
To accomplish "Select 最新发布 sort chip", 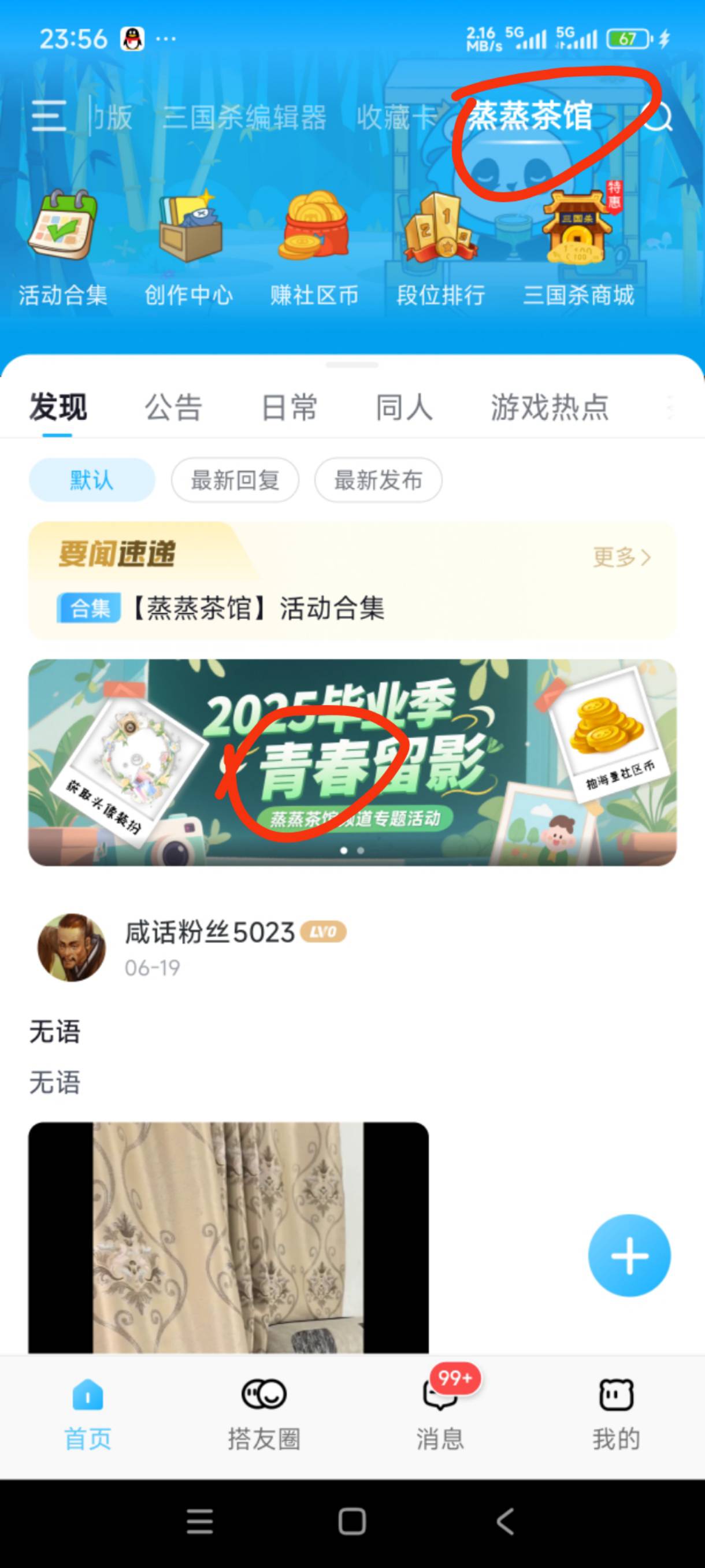I will click(x=378, y=480).
